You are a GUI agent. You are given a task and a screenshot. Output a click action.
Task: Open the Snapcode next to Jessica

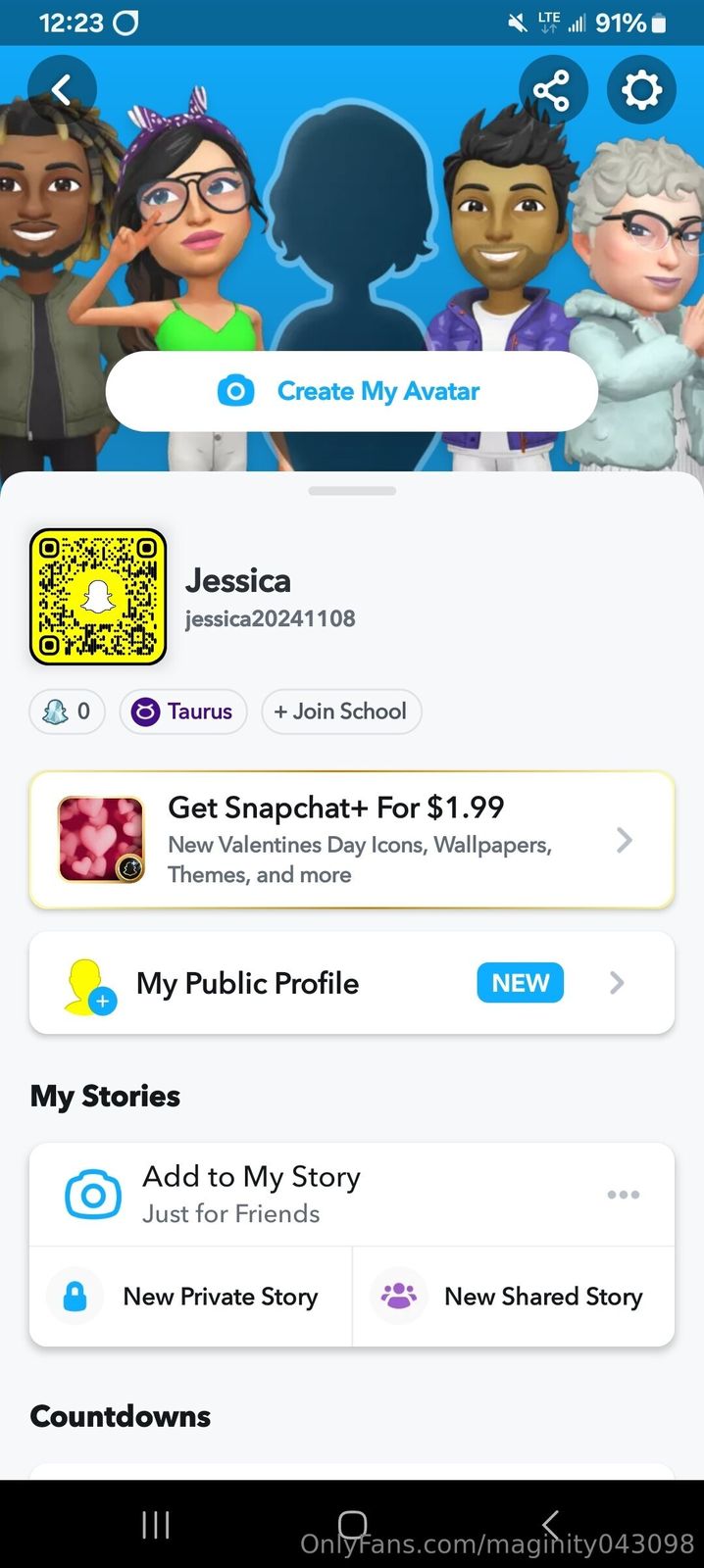pyautogui.click(x=98, y=597)
